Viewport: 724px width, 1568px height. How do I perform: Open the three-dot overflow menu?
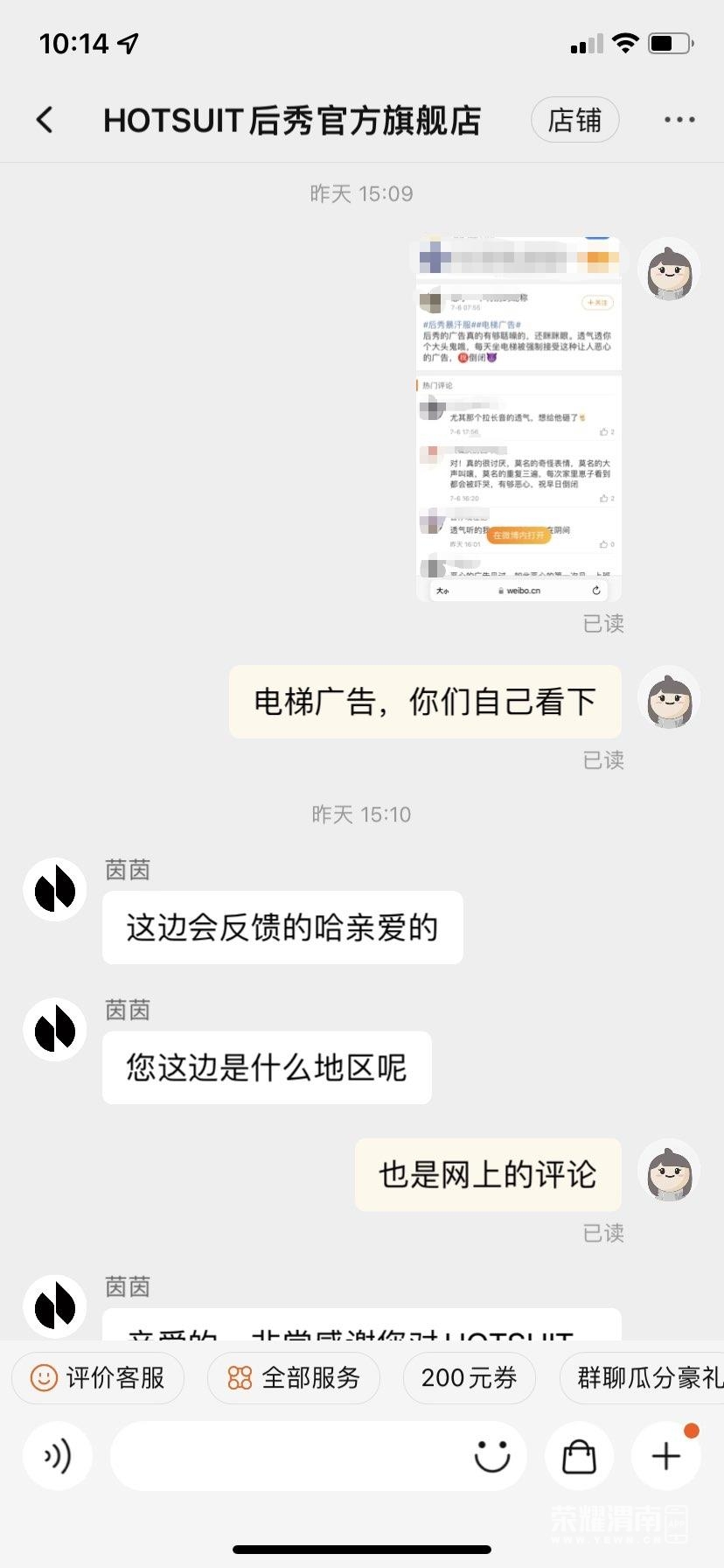679,120
